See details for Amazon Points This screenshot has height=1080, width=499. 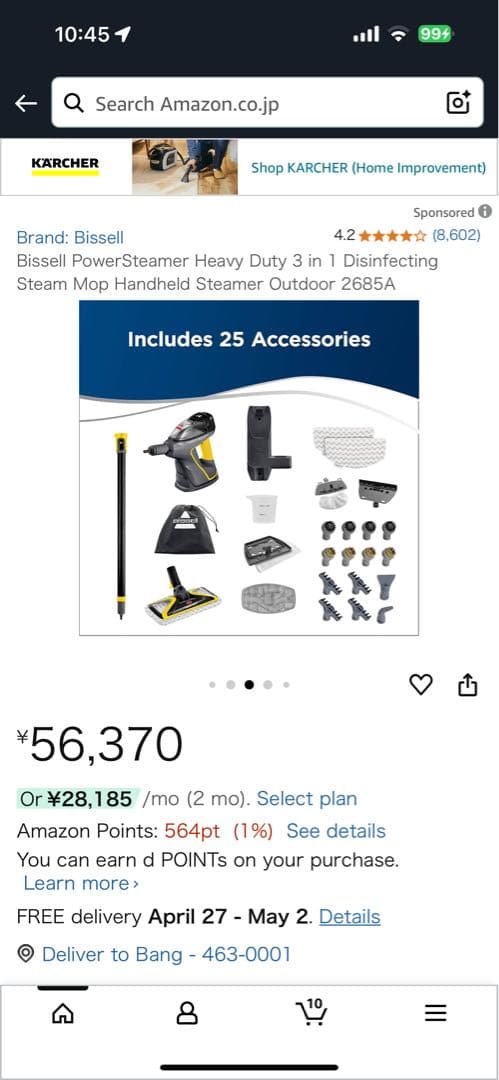(336, 831)
